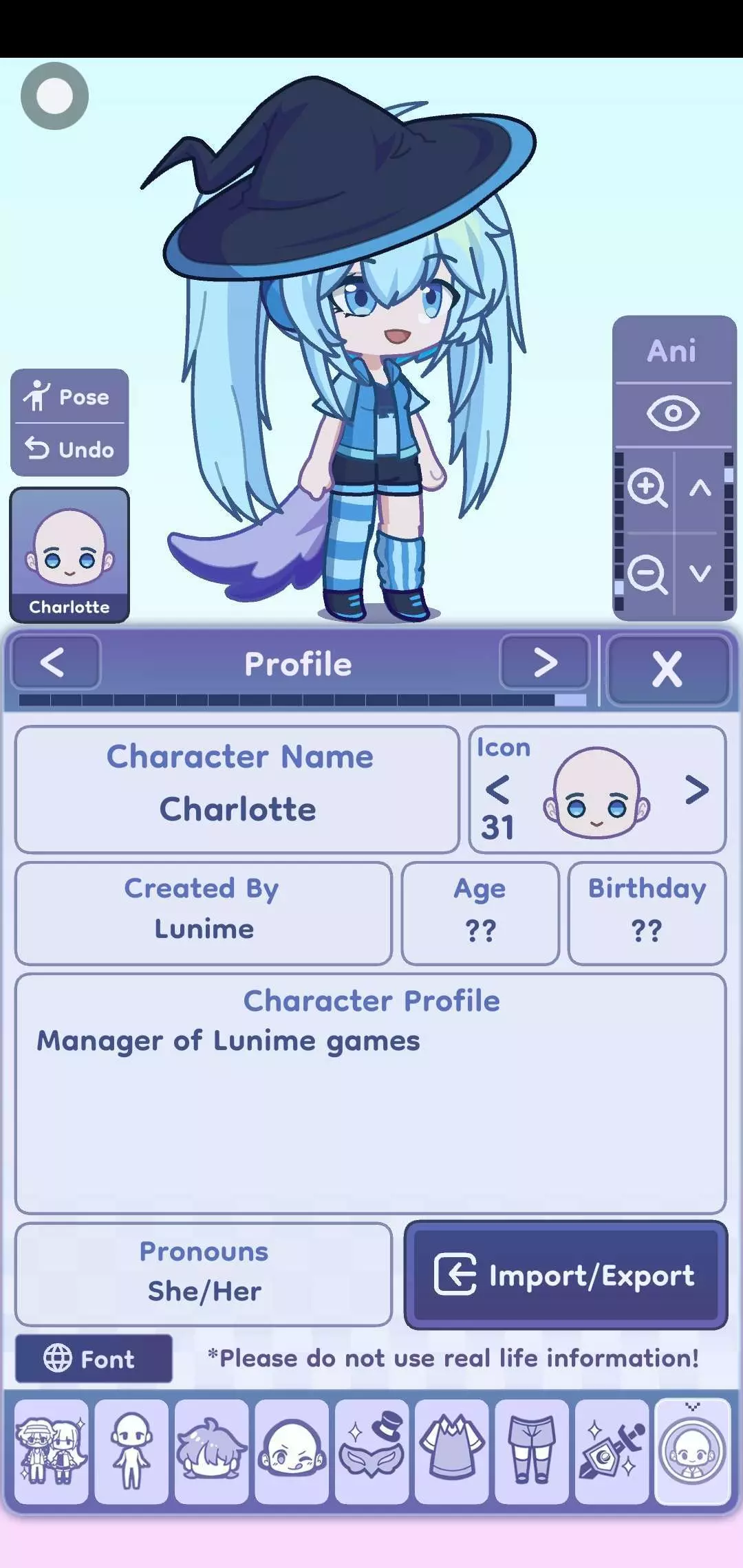743x1568 pixels.
Task: Edit the Character Profile description
Action: [370, 1093]
